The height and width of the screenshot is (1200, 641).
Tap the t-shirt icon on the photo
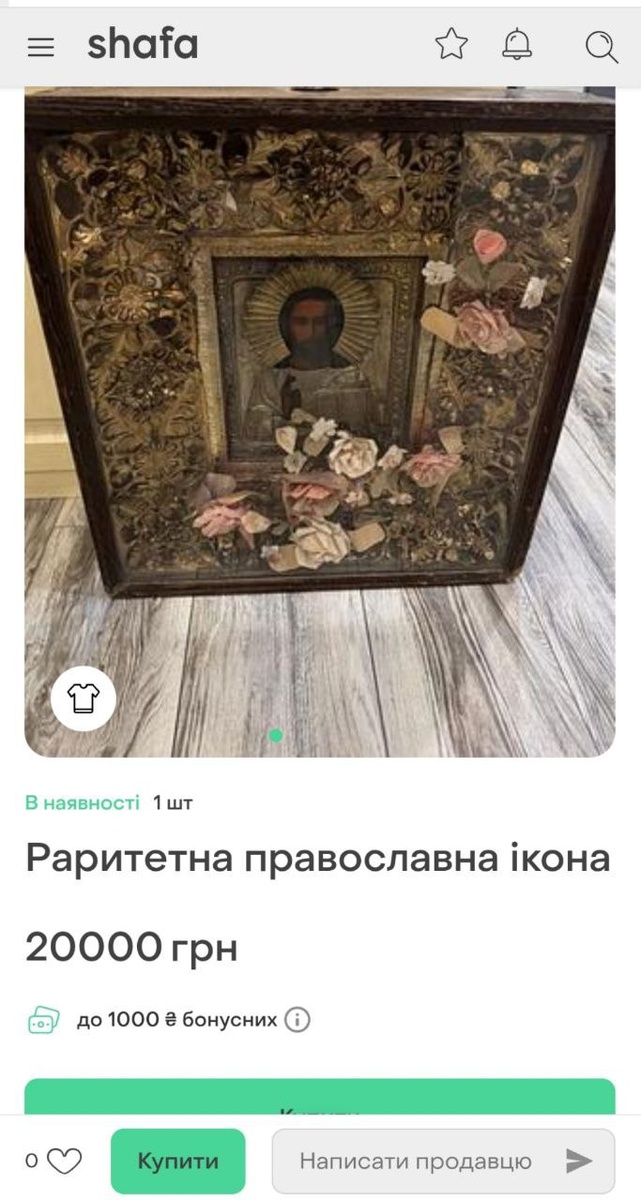coord(84,698)
